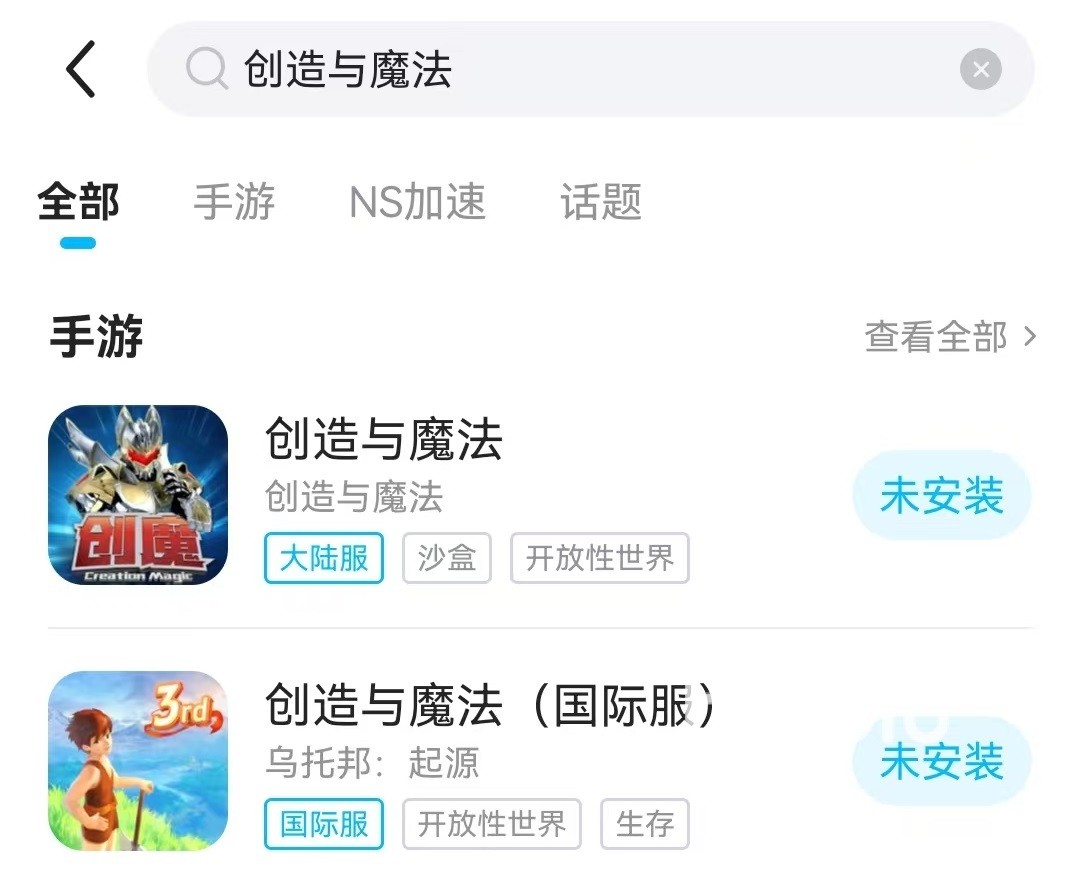Viewport: 1080px width, 872px height.
Task: Open 查看全部 for mobile games
Action: coord(950,338)
